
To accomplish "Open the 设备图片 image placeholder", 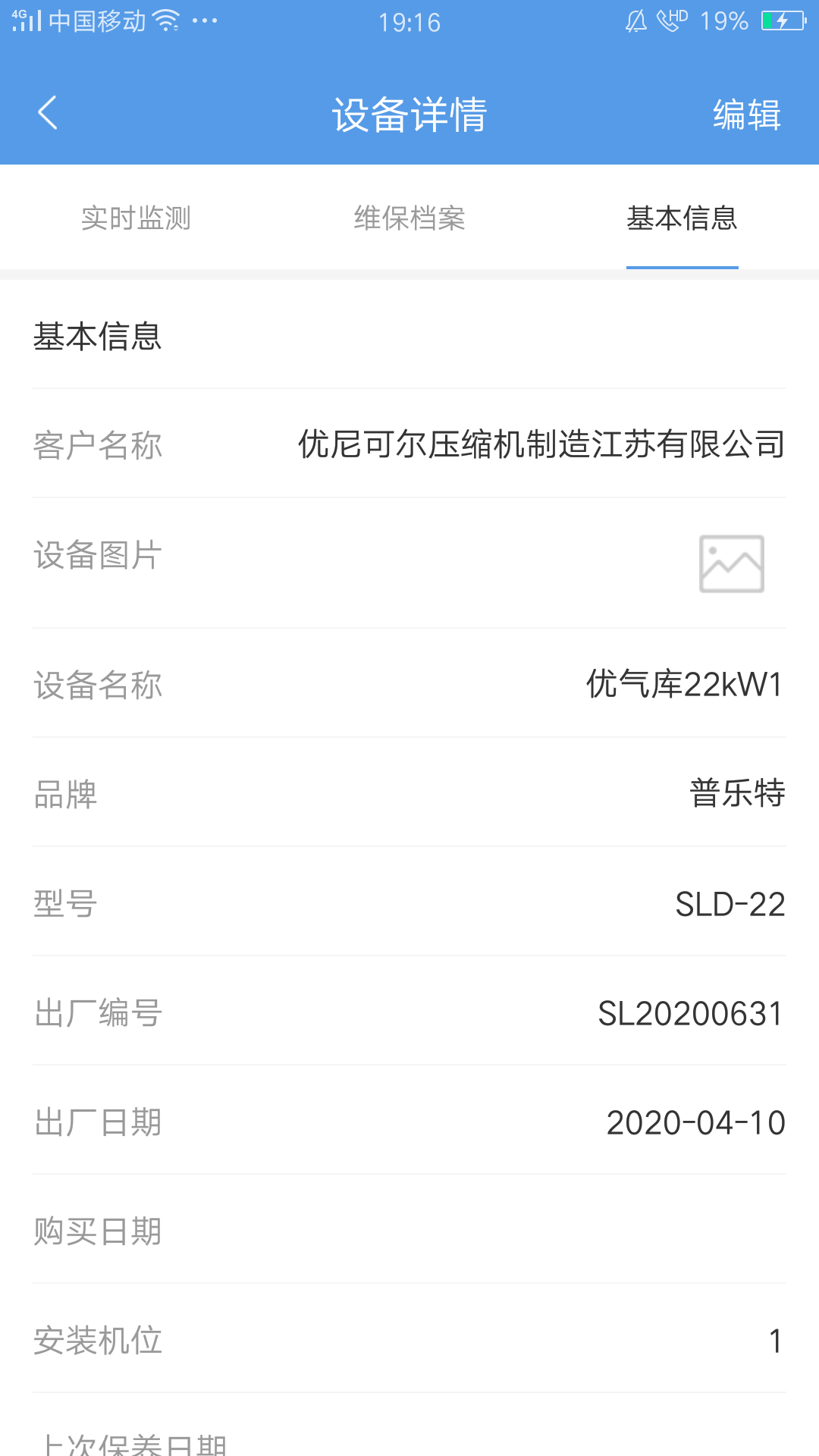I will click(x=731, y=563).
